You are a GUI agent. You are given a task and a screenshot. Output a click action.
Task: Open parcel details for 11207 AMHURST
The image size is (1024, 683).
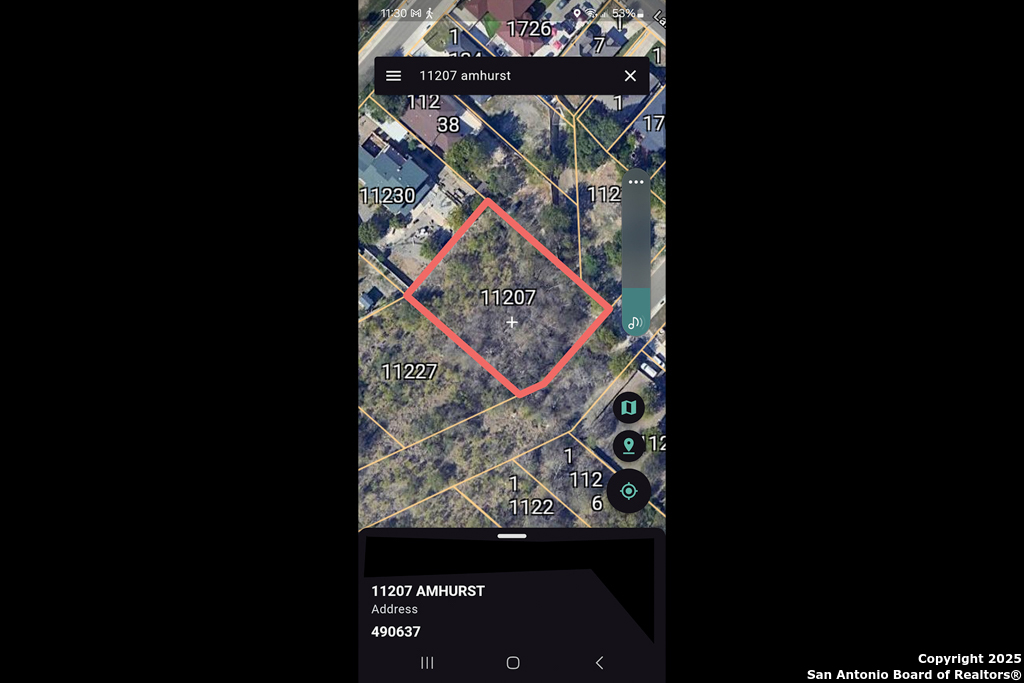pos(428,591)
